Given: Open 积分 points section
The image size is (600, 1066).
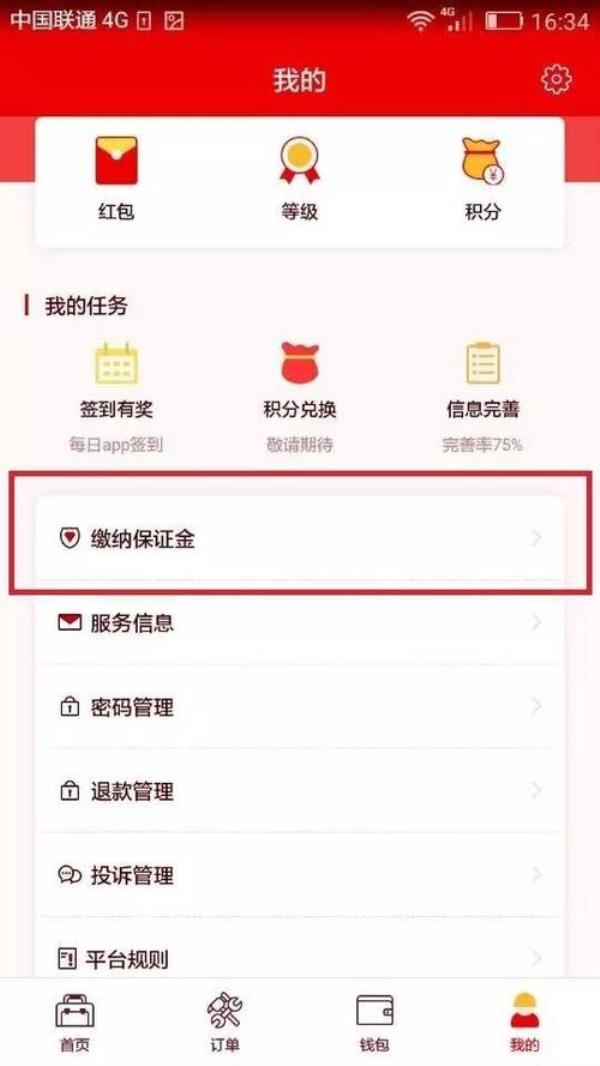Looking at the screenshot, I should click(483, 180).
